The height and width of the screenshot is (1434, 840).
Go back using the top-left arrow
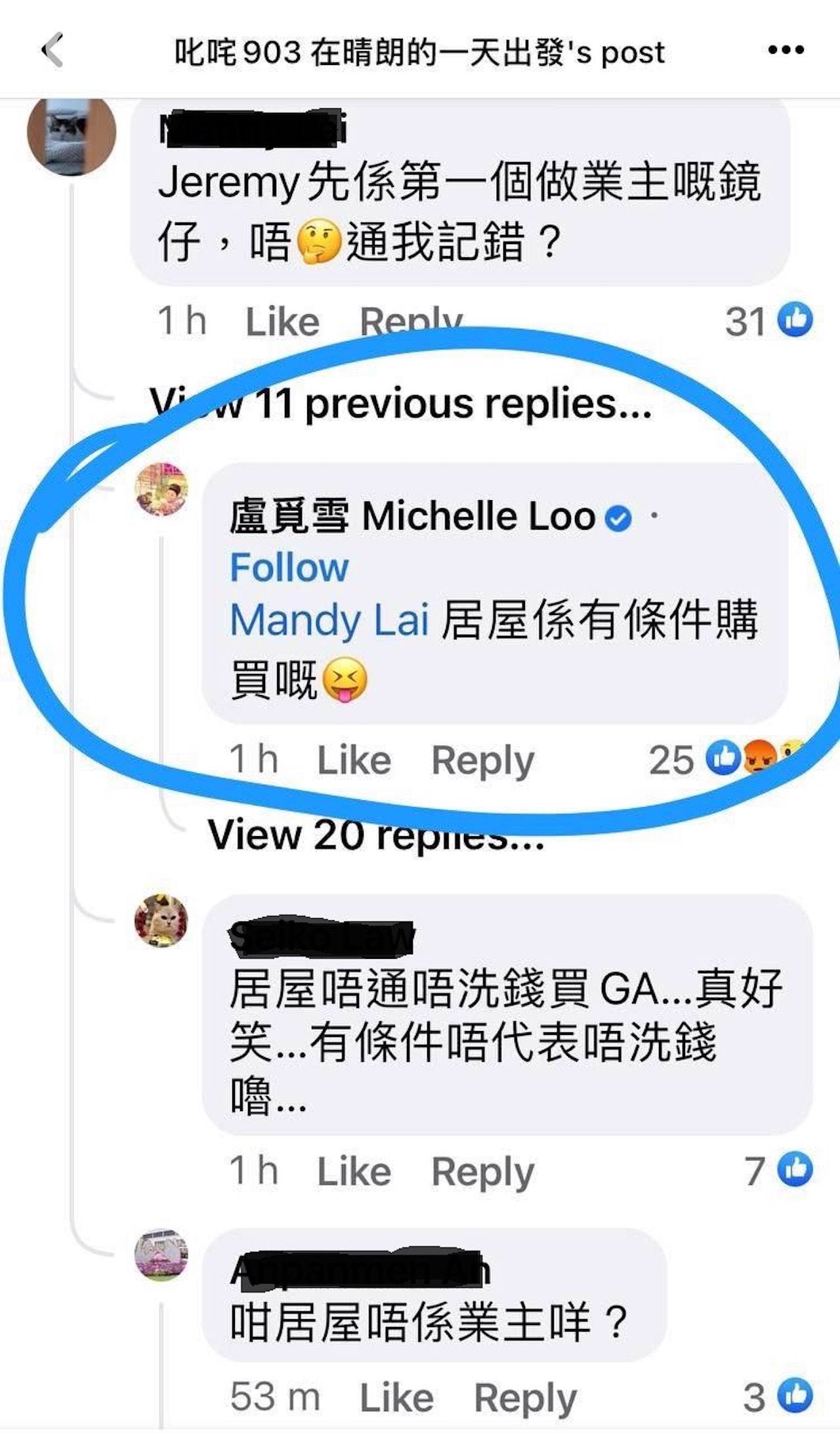[52, 50]
